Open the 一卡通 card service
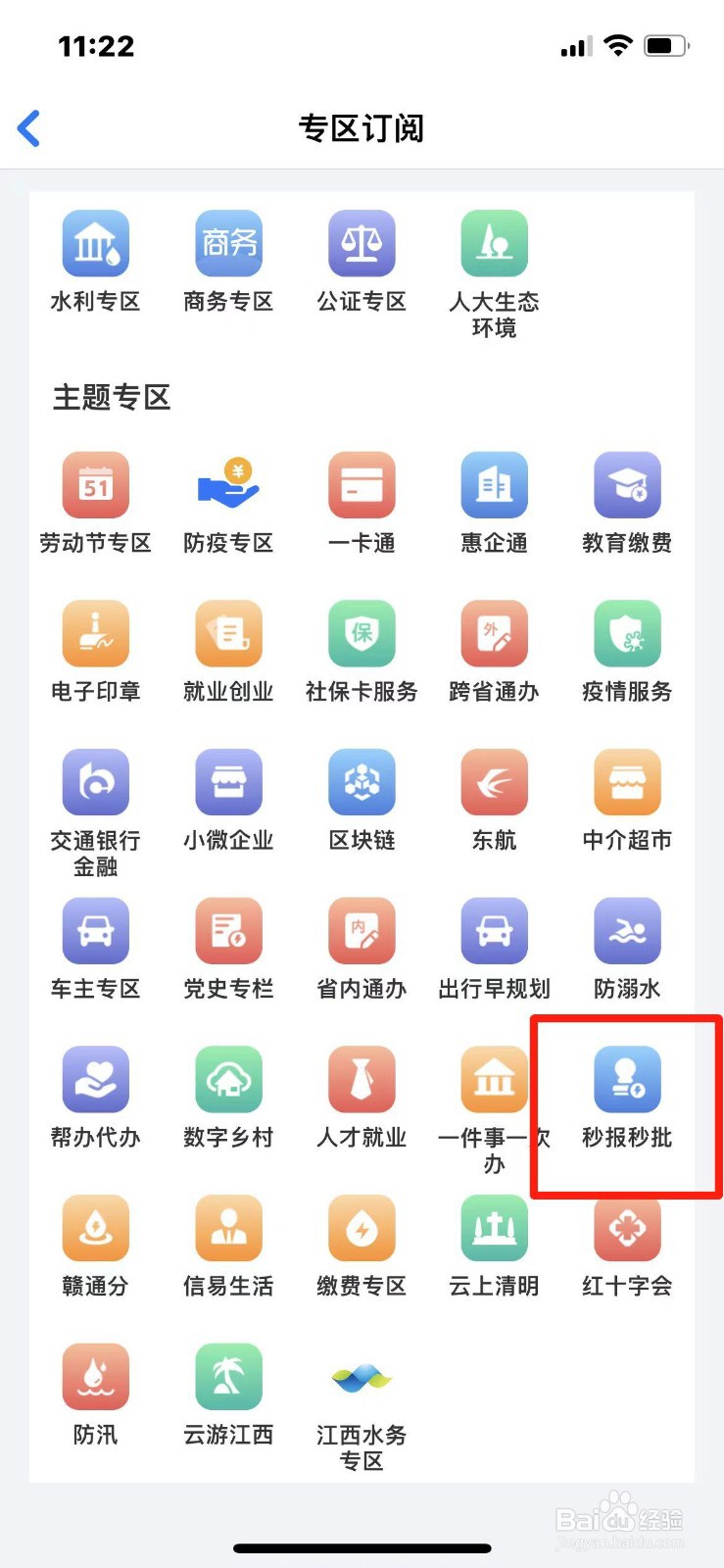The image size is (724, 1568). (x=361, y=484)
